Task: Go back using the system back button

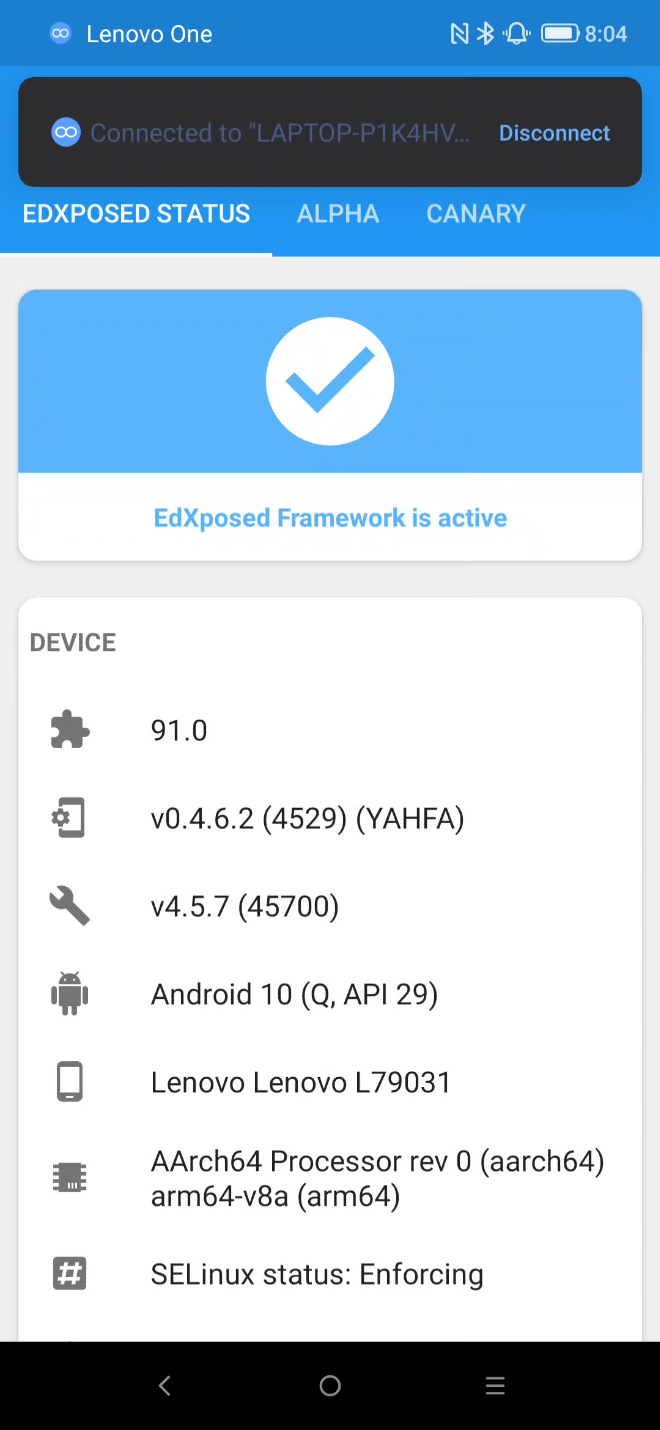Action: click(x=165, y=1385)
